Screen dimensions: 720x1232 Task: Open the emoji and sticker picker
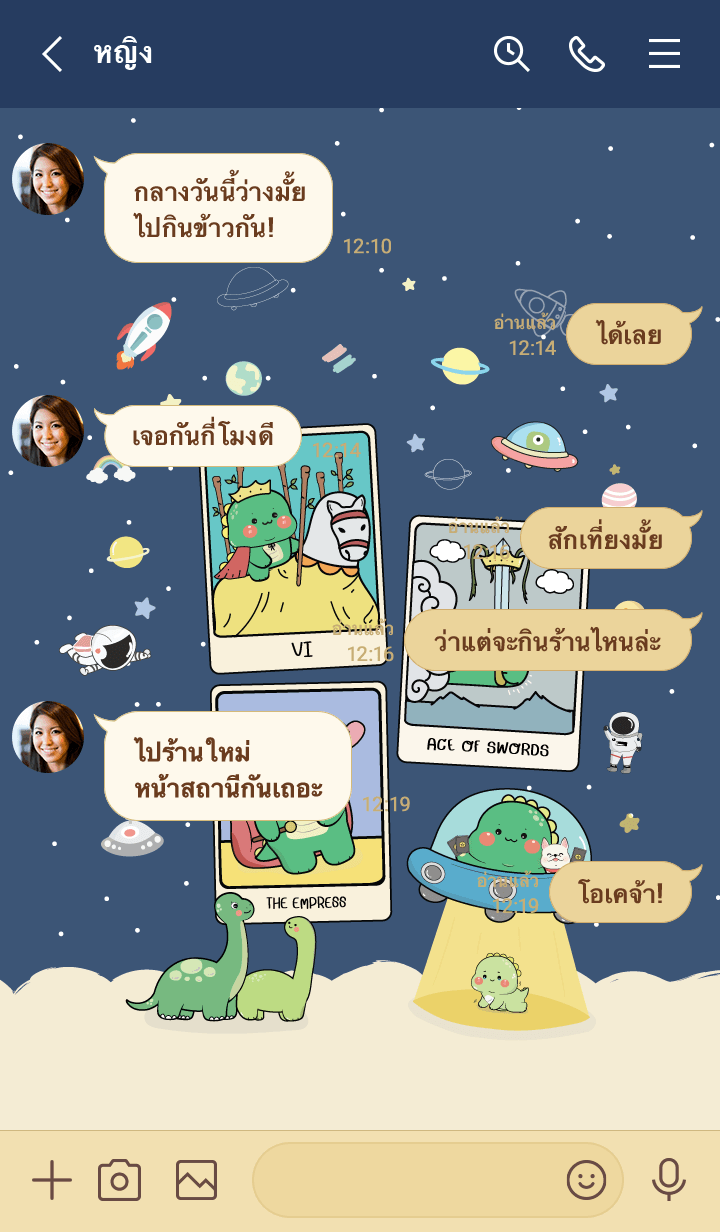587,1180
